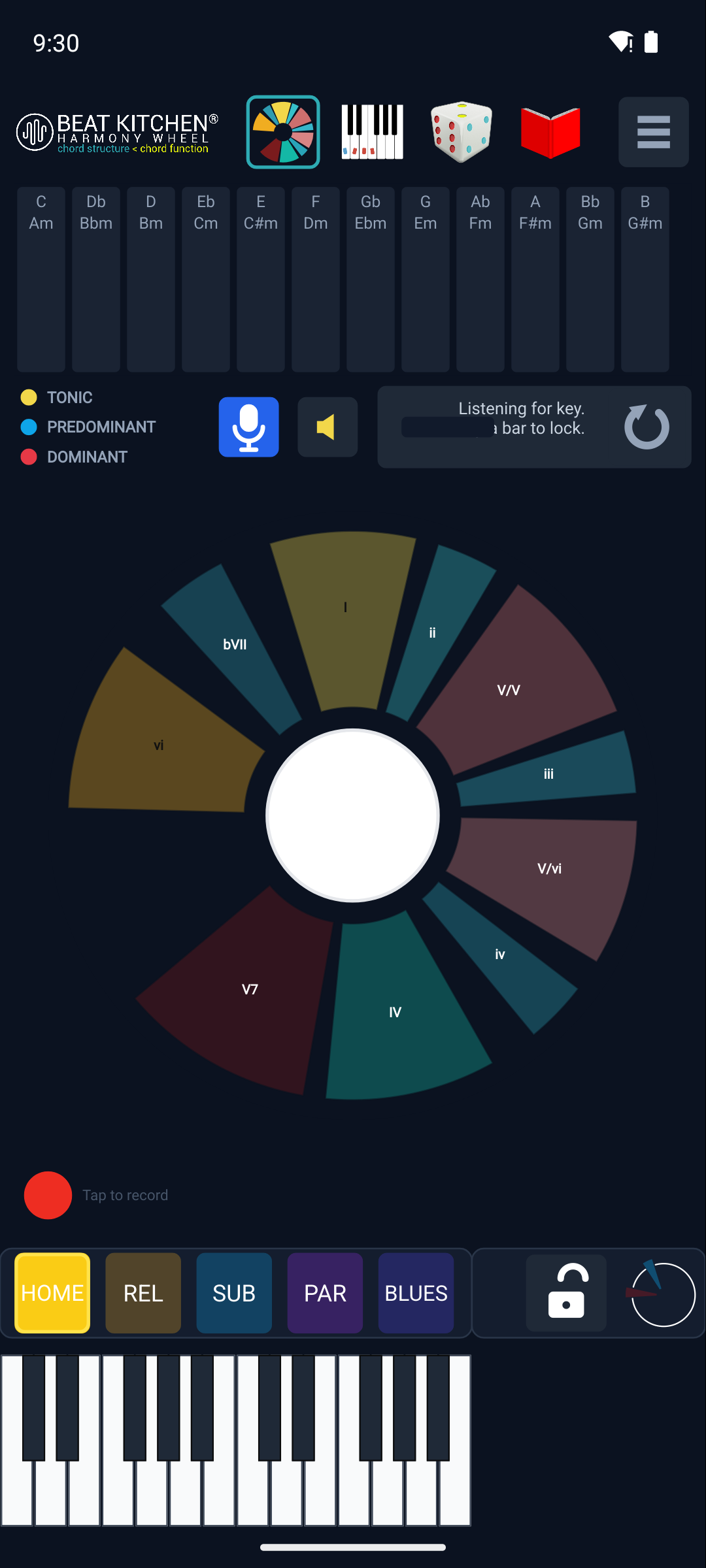
Task: Tap the dice randomizer icon
Action: (x=462, y=132)
